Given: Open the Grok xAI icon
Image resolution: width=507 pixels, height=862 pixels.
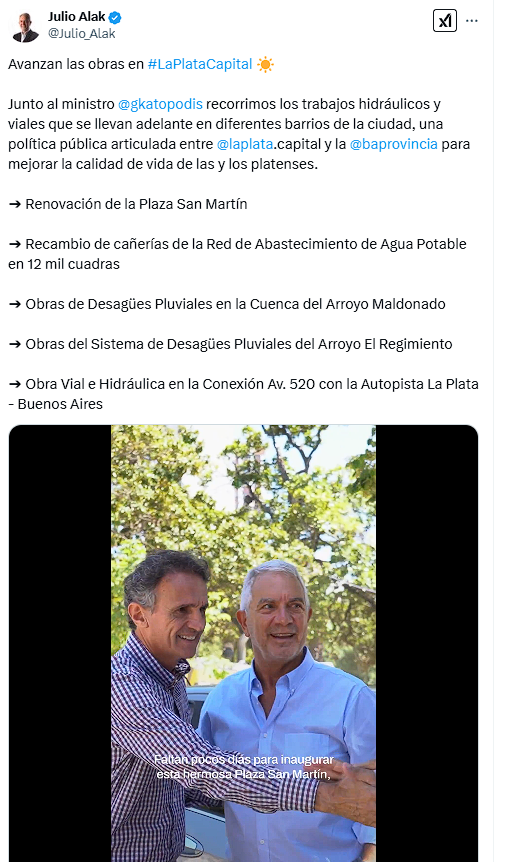Looking at the screenshot, I should (x=444, y=21).
